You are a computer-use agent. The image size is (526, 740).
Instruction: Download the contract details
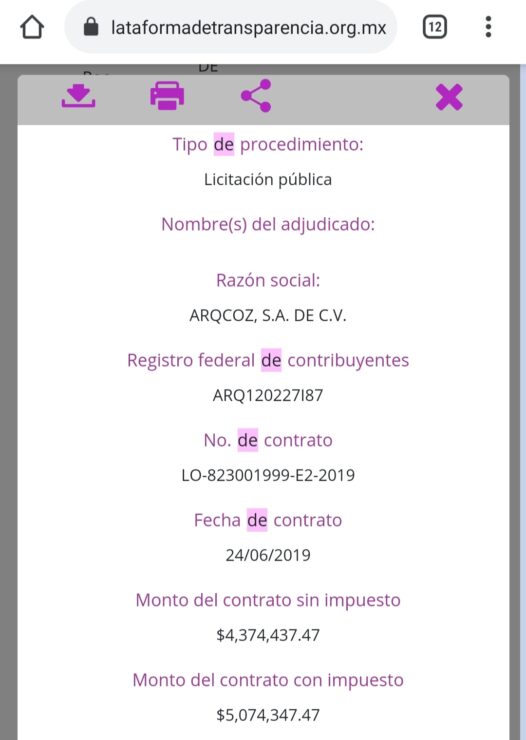coord(78,96)
